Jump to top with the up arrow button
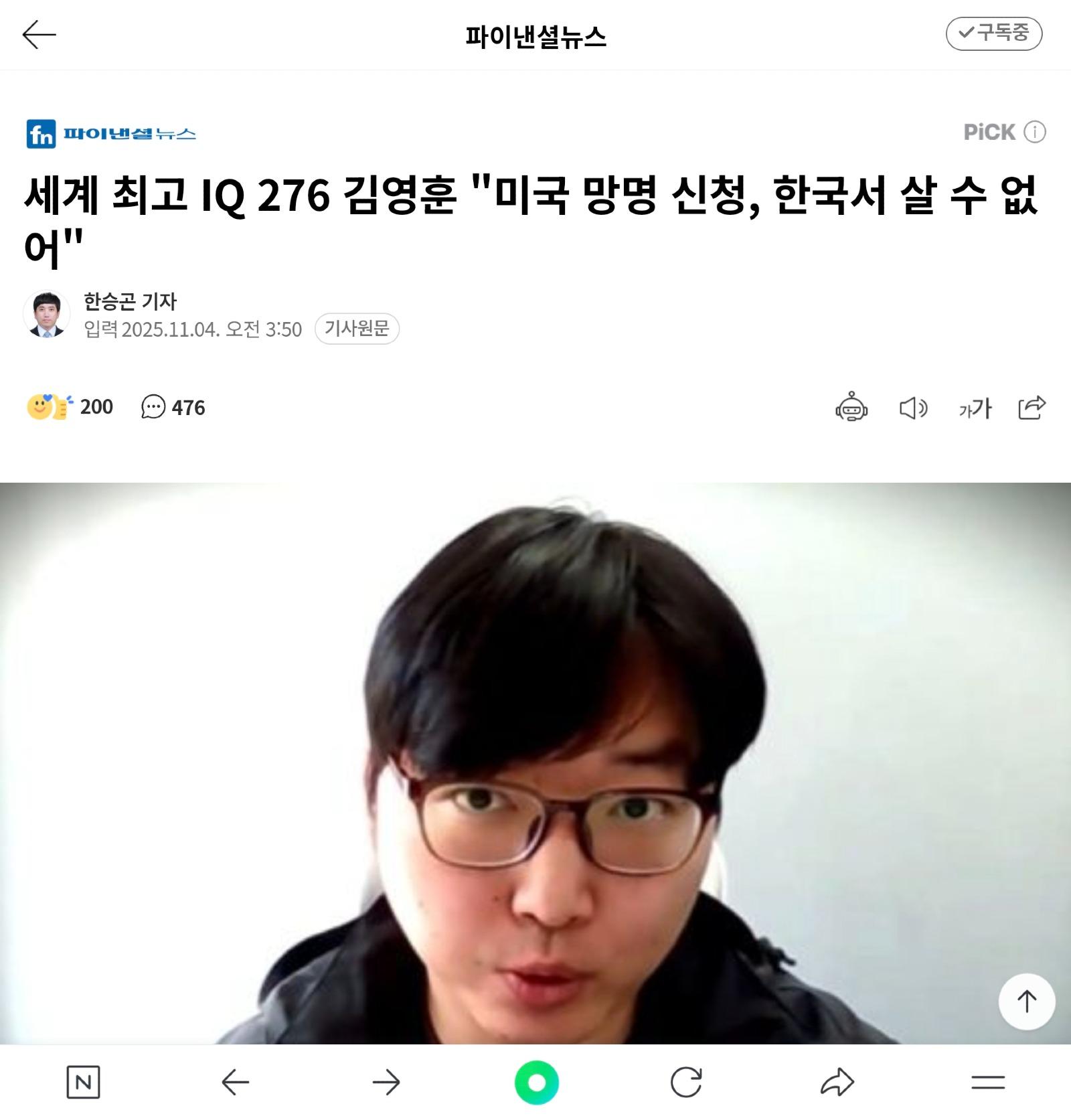The width and height of the screenshot is (1071, 1120). click(x=1026, y=1002)
